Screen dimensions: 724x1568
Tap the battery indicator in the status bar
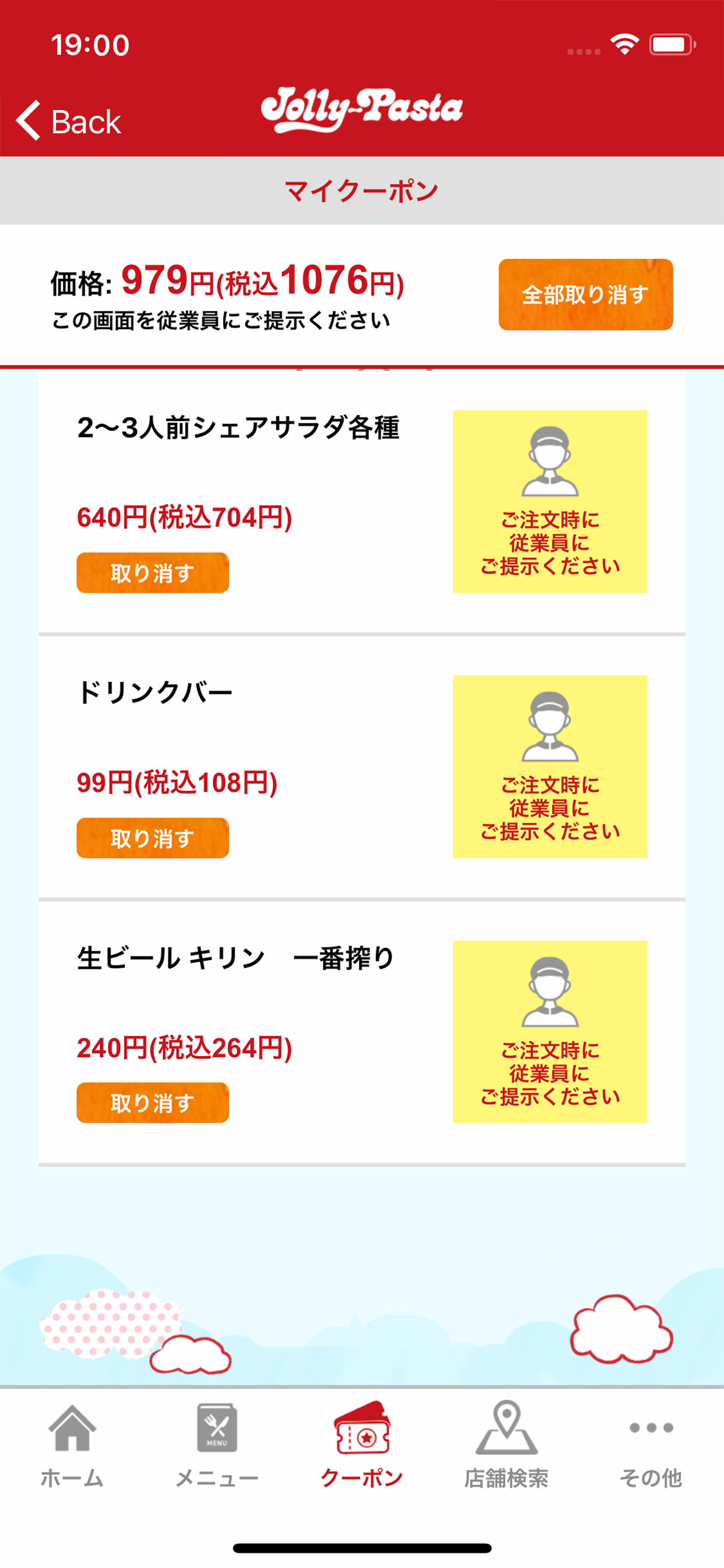[x=670, y=44]
